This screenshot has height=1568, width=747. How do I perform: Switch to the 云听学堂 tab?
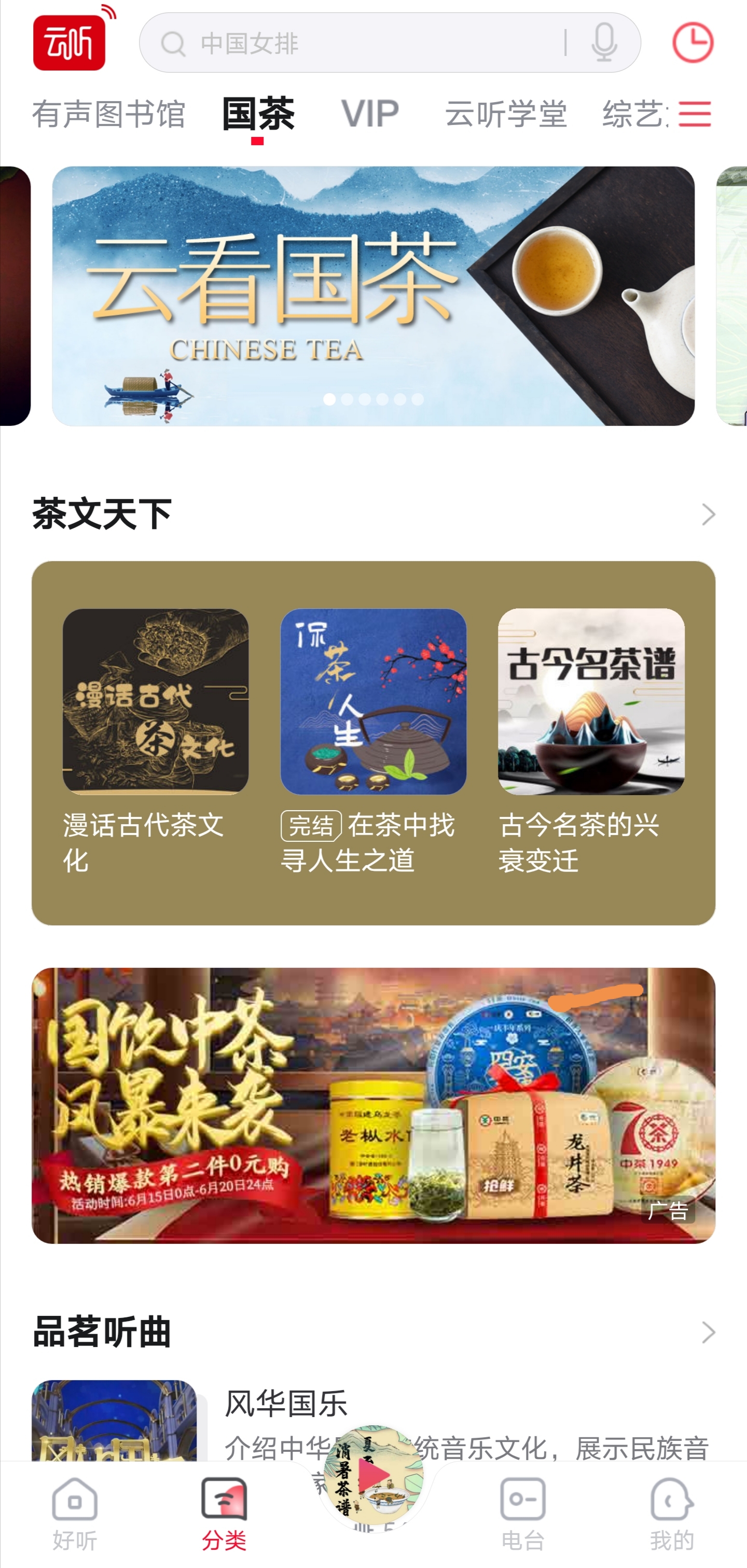[506, 115]
